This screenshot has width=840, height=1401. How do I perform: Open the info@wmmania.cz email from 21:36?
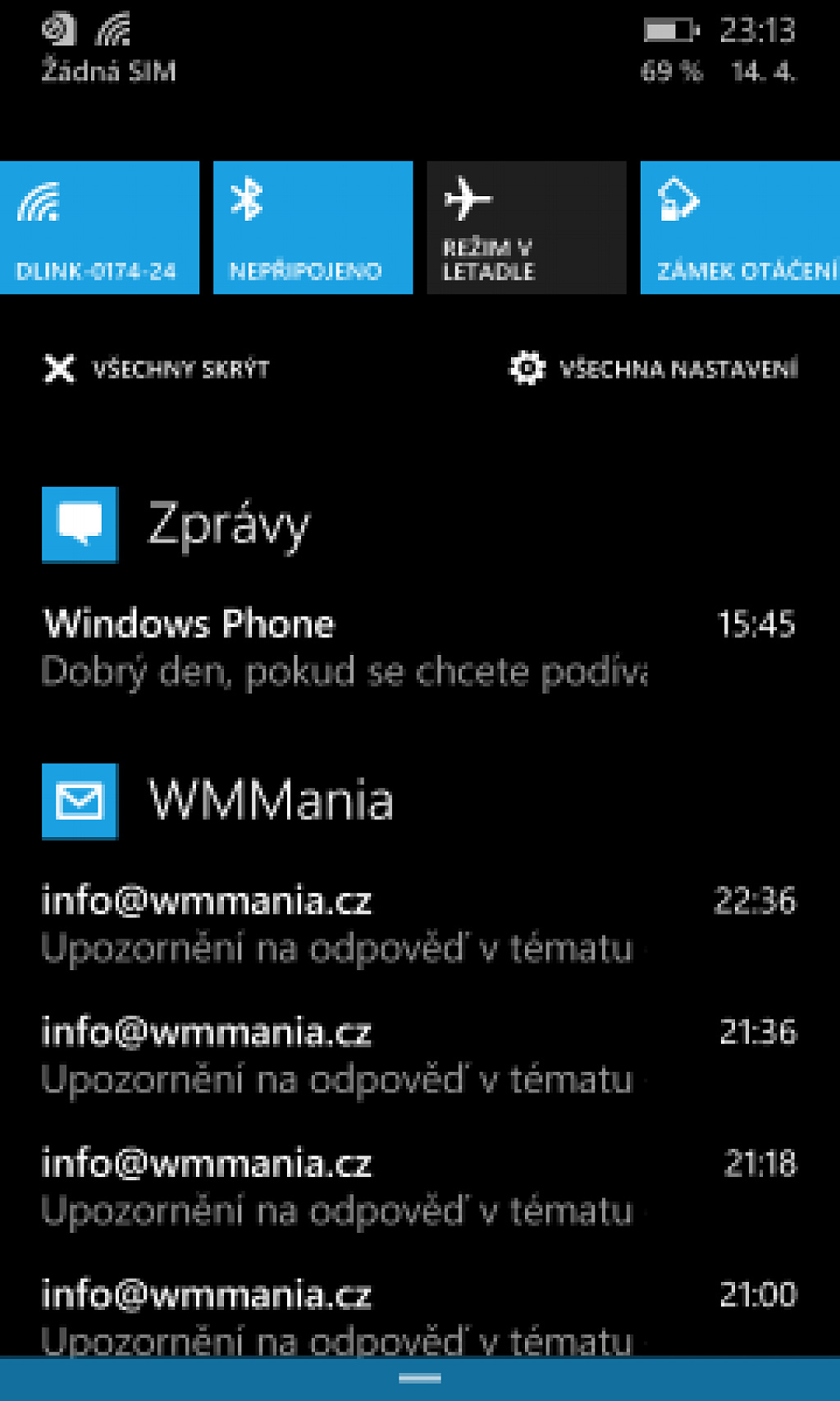click(x=418, y=1055)
